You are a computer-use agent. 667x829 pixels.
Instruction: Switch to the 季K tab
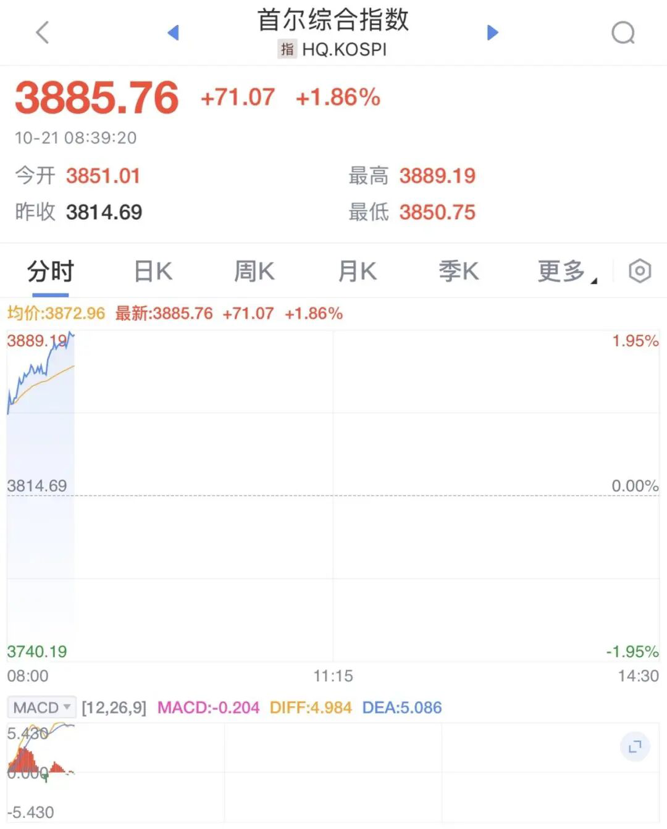point(458,271)
